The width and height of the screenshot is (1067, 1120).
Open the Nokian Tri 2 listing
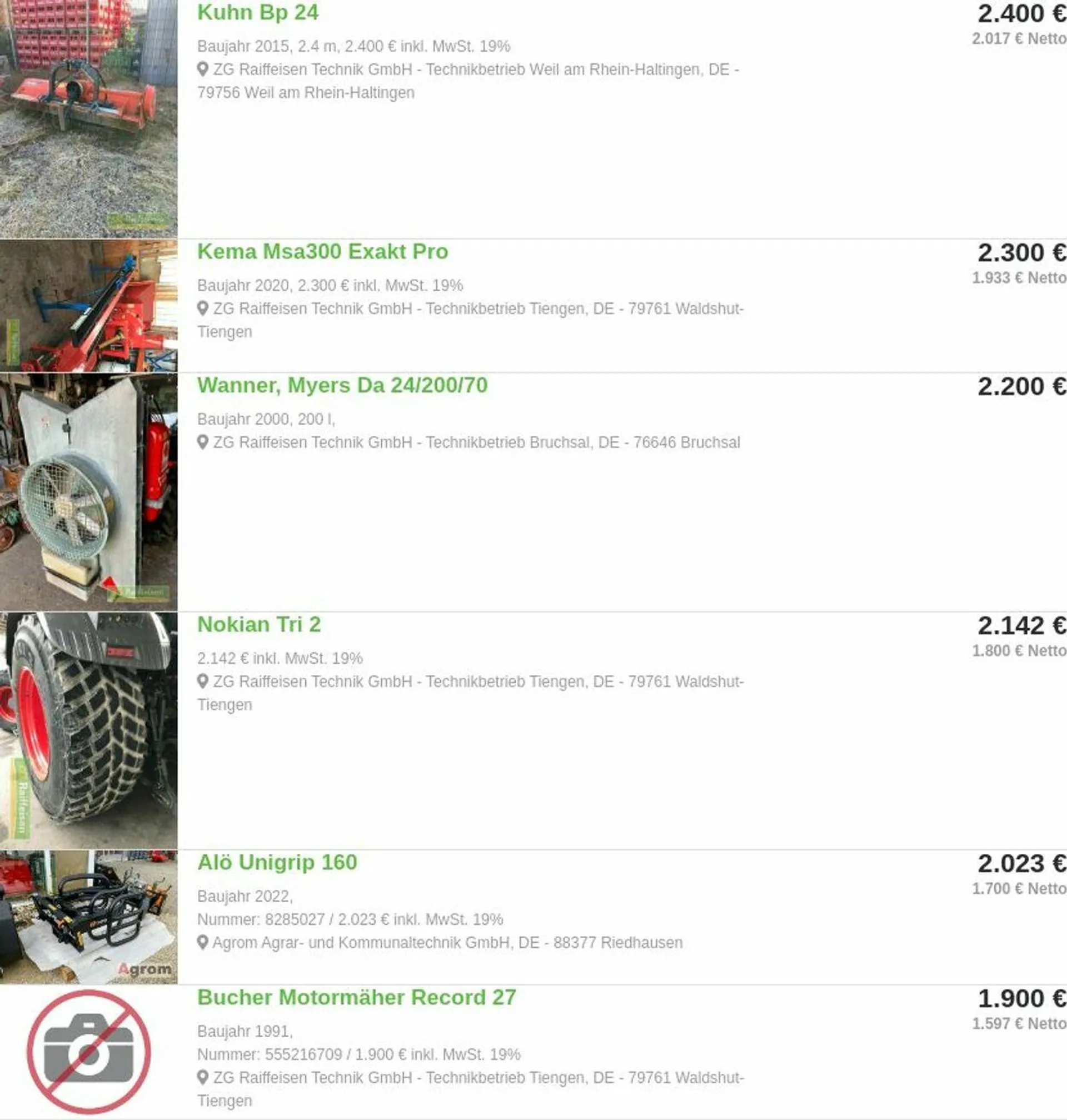259,624
